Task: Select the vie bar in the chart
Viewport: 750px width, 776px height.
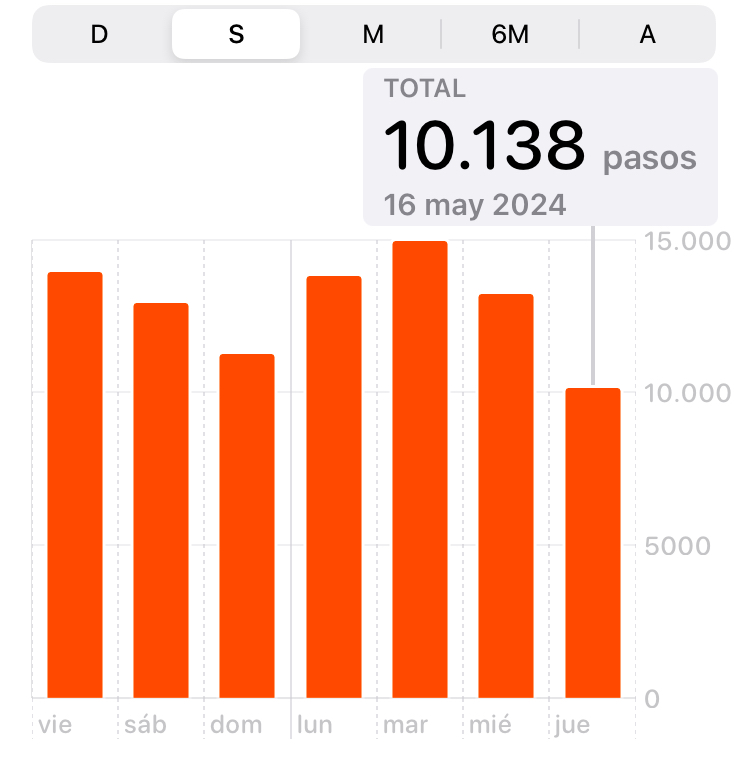Action: coord(75,485)
